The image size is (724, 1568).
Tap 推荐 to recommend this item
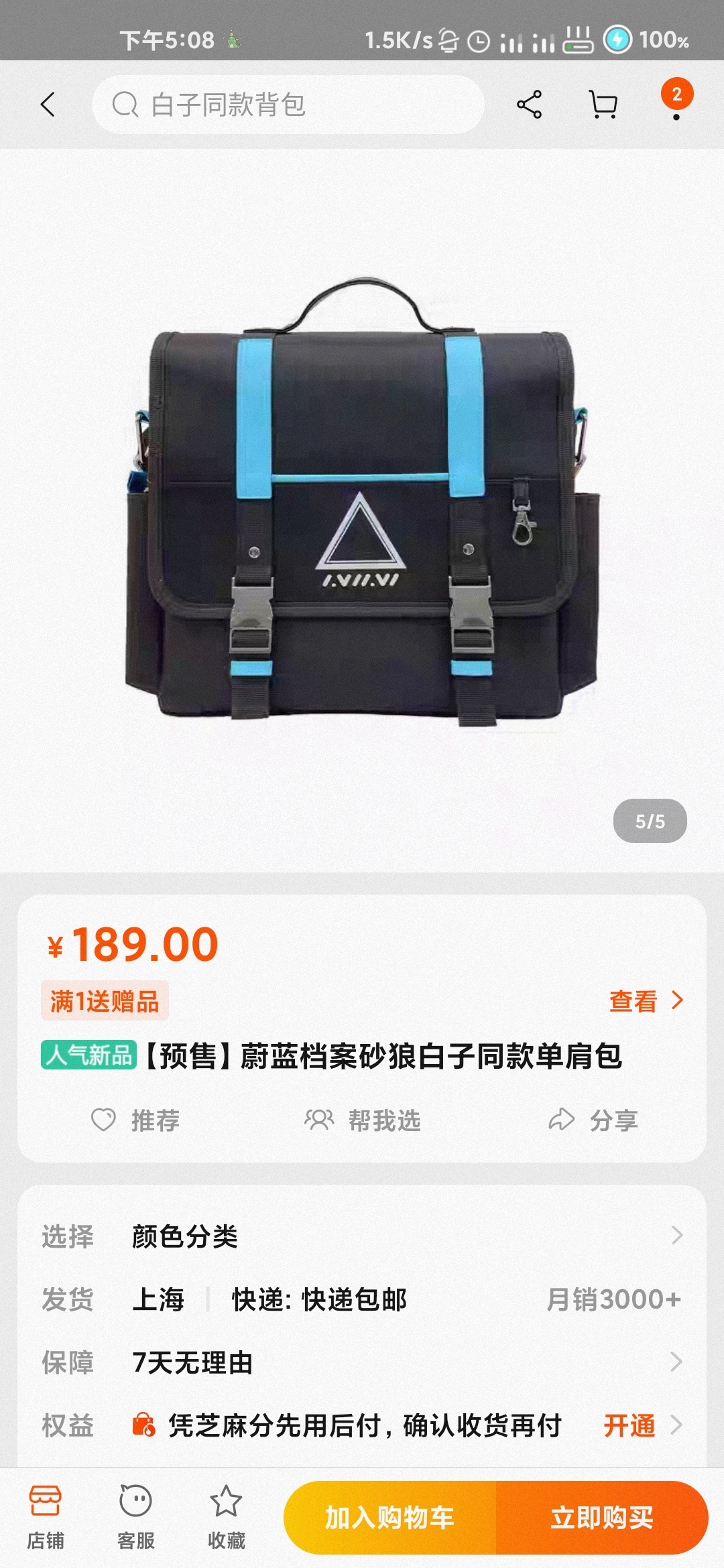[x=136, y=1120]
